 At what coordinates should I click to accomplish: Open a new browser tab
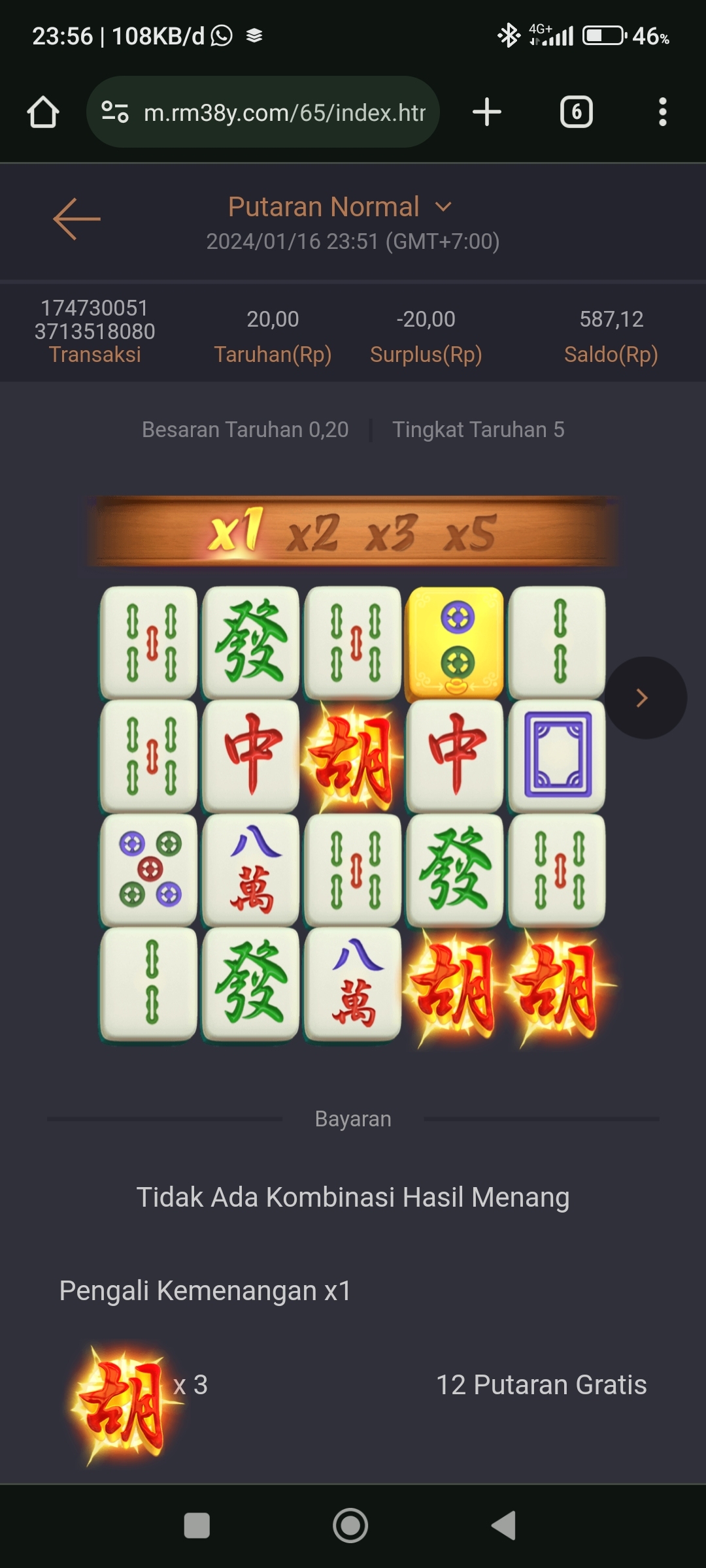point(486,112)
